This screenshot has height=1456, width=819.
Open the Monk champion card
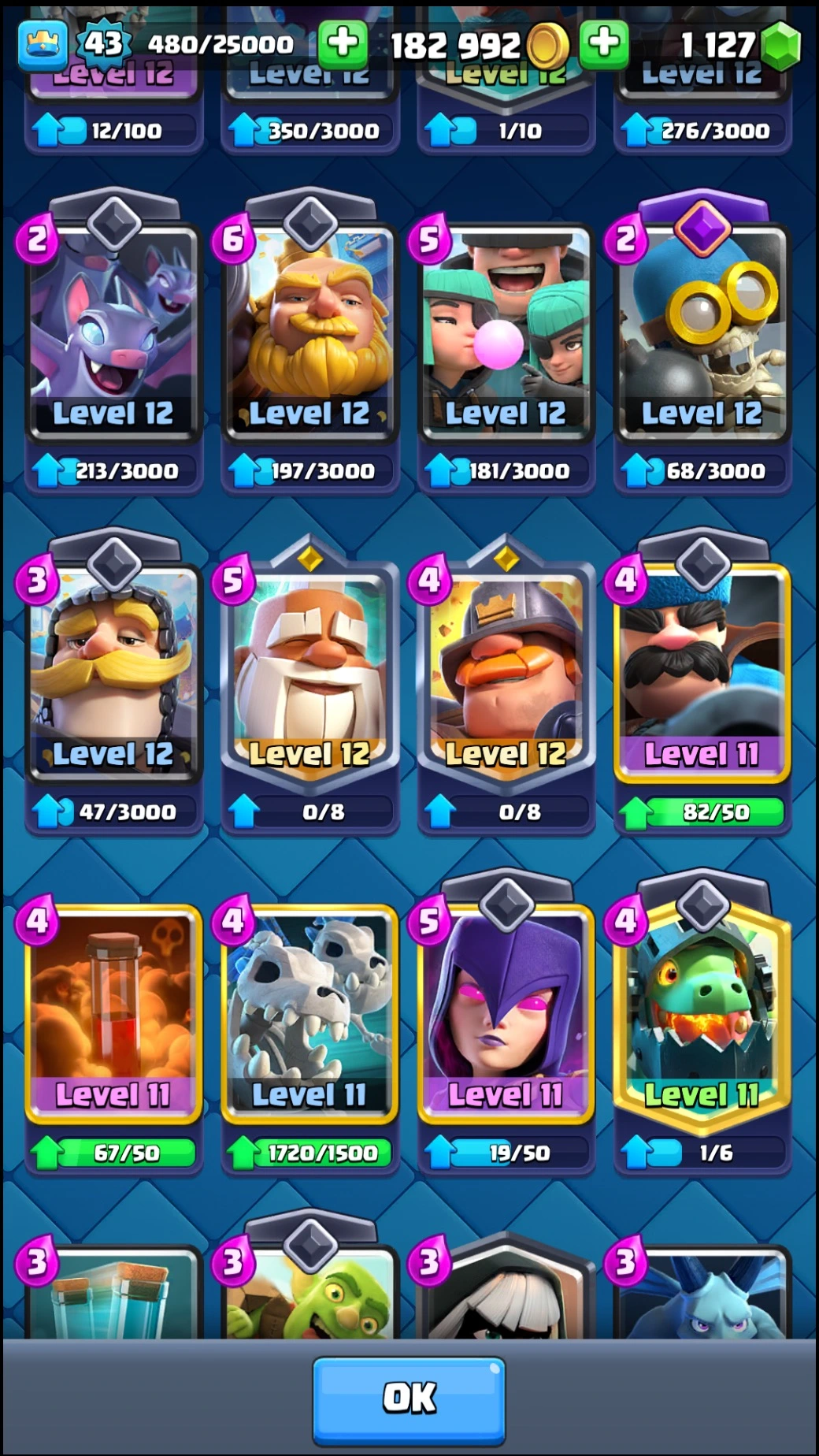point(310,674)
